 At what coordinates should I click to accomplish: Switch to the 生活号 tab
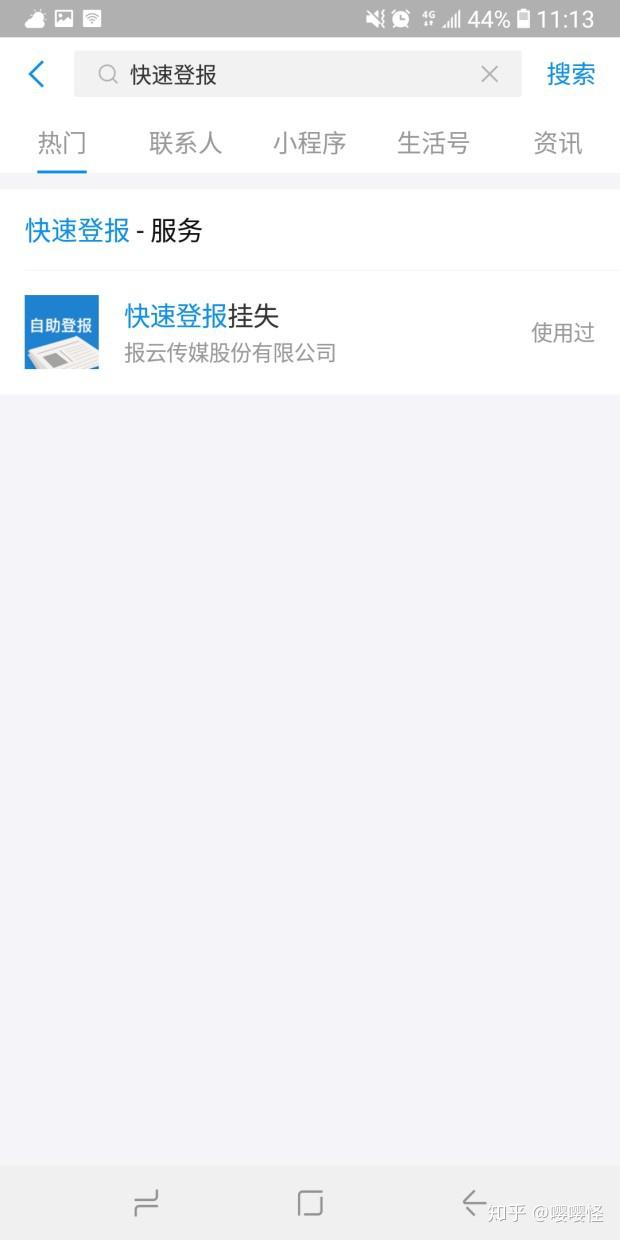(433, 143)
